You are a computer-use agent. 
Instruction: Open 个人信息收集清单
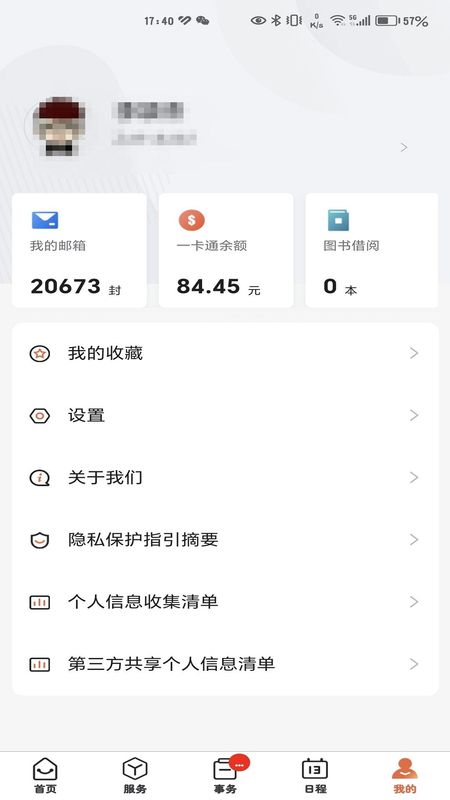(225, 602)
